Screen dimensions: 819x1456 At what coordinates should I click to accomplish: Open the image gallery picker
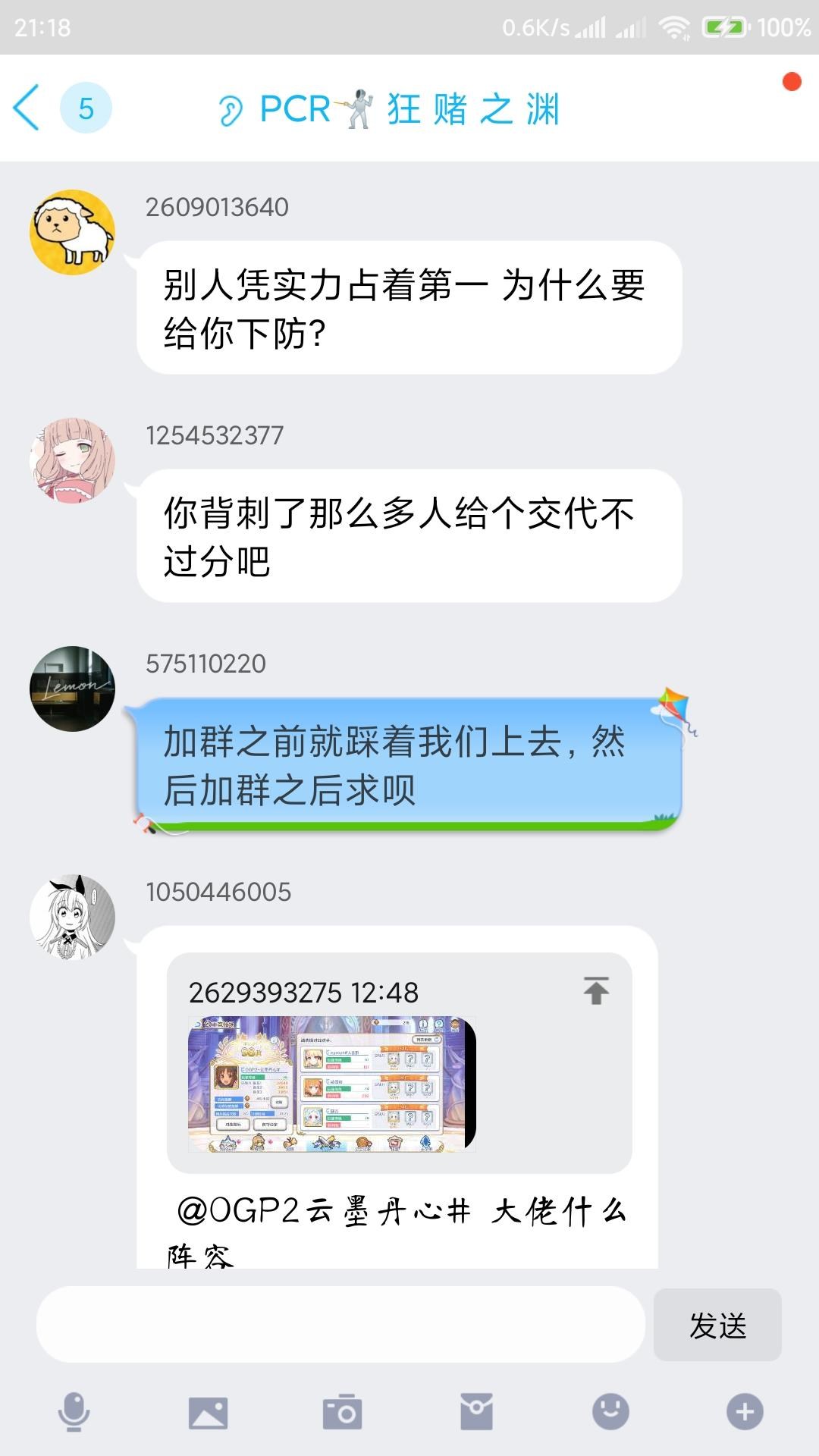click(x=208, y=1412)
